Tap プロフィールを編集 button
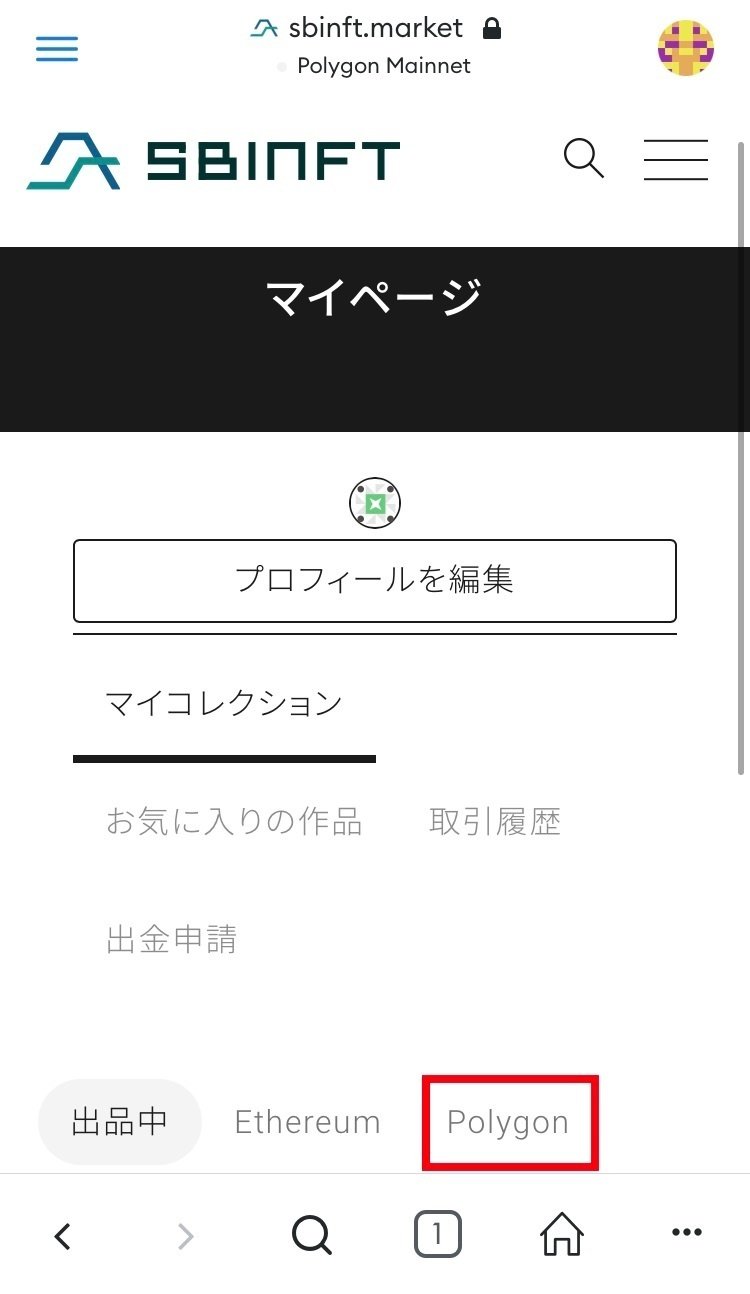This screenshot has width=750, height=1294. click(x=375, y=581)
